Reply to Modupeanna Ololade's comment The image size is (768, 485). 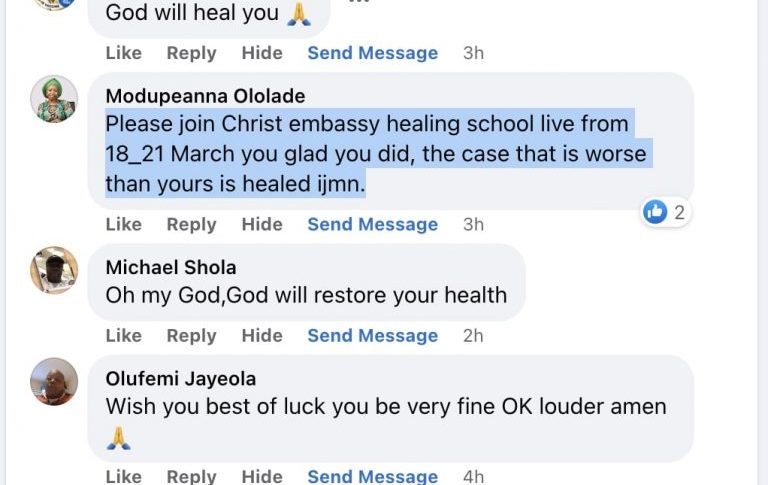191,224
